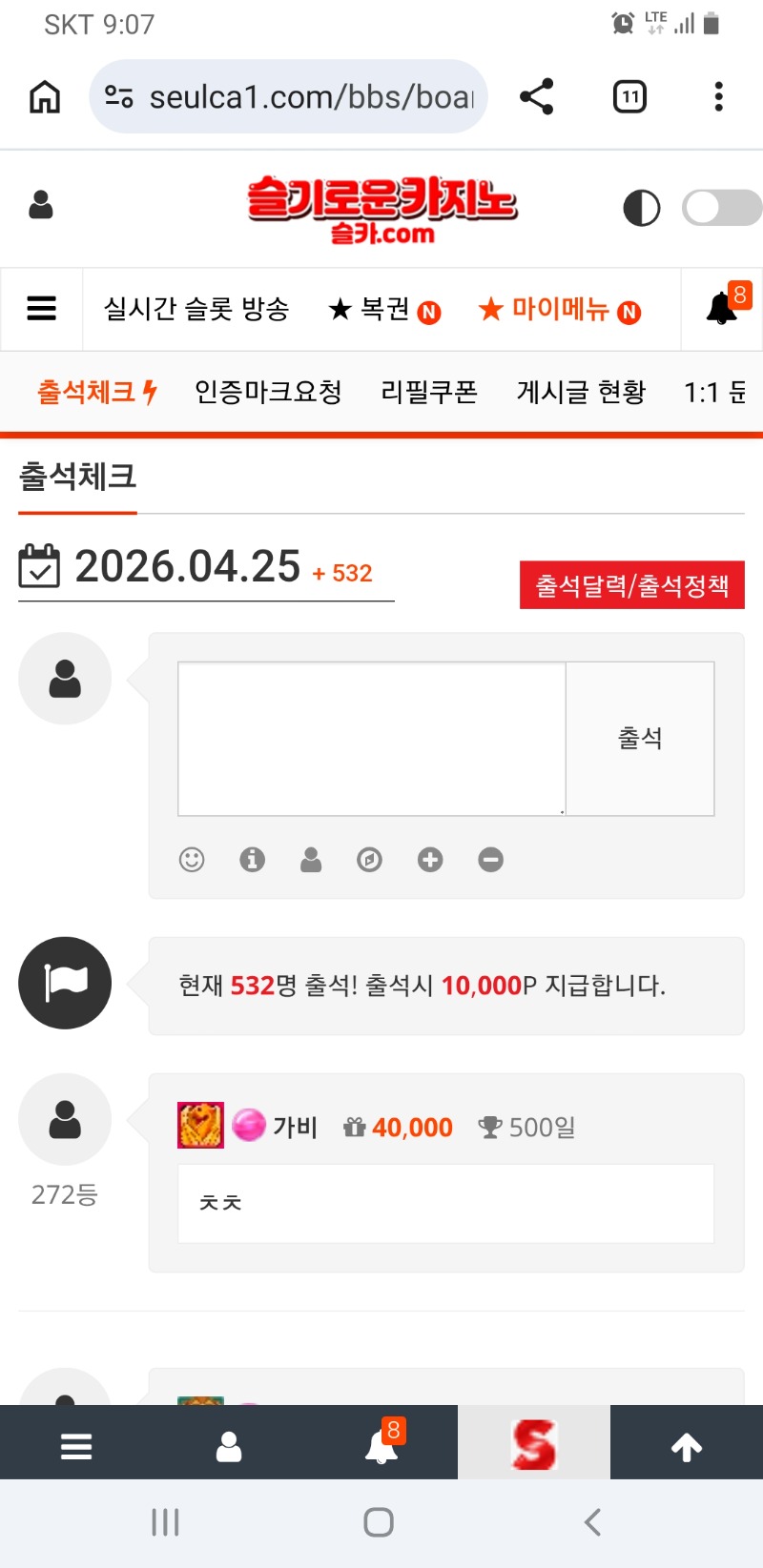Open the profile icon in bottom bar
763x1568 pixels.
[x=229, y=1447]
